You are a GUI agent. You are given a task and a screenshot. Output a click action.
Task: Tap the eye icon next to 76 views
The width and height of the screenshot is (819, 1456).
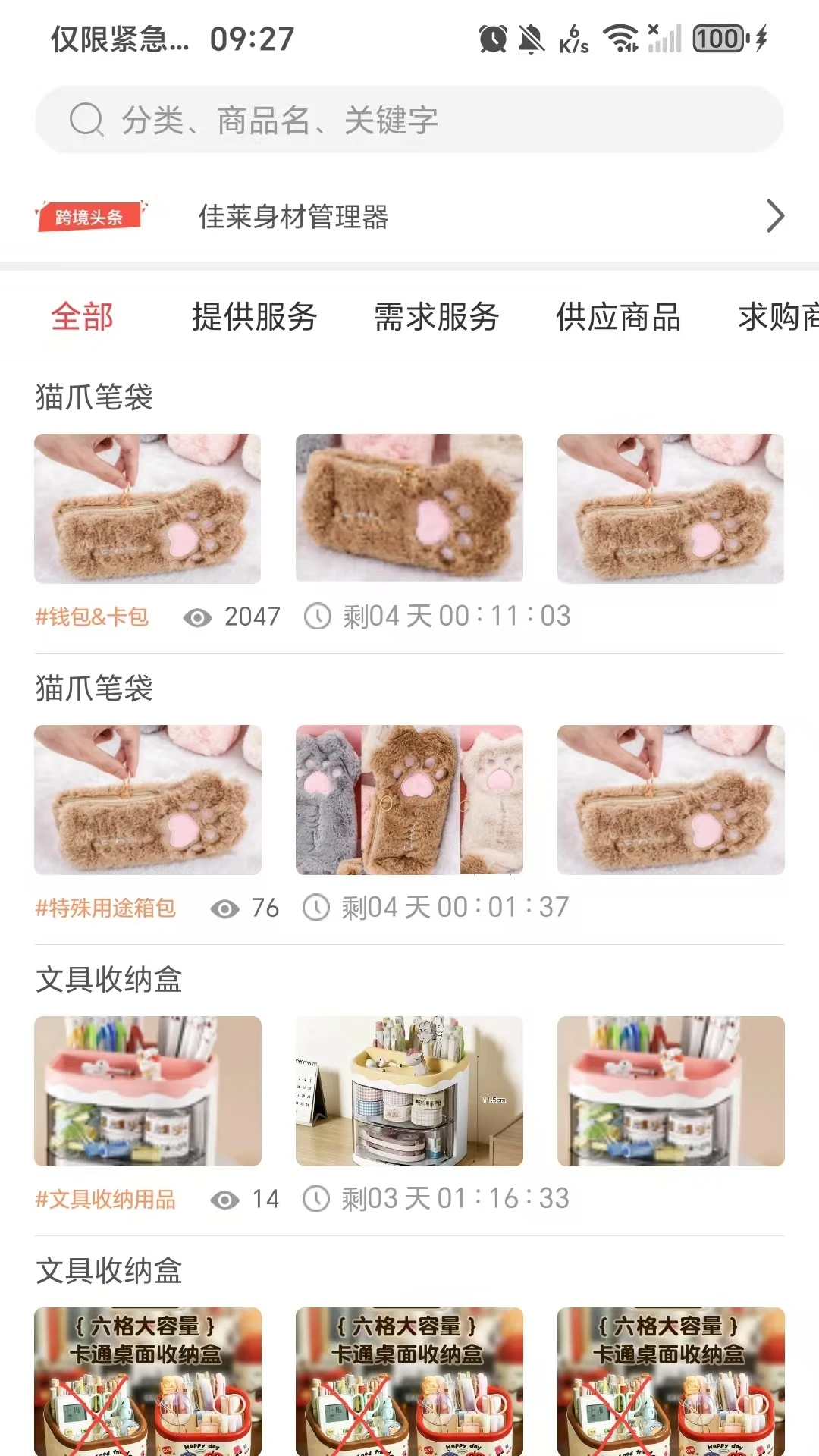coord(224,907)
